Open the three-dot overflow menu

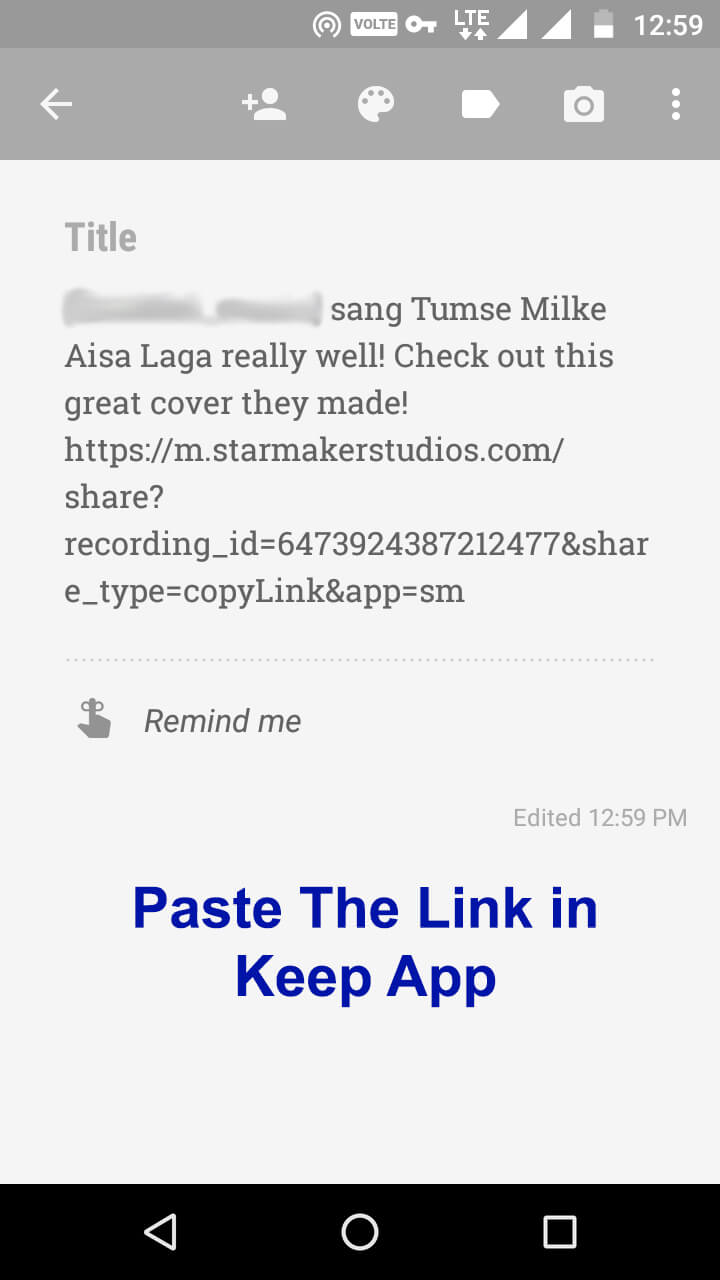(676, 104)
